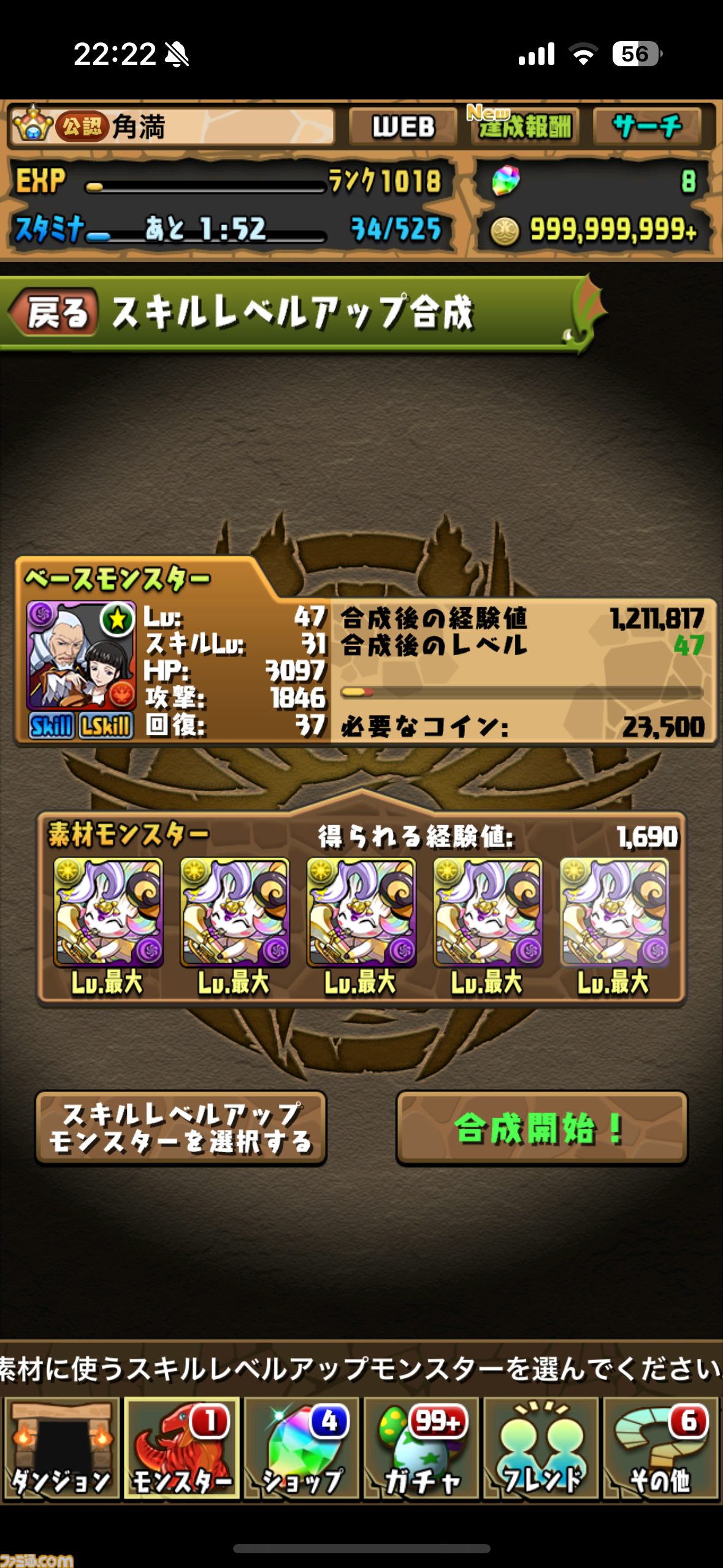Viewport: 723px width, 1568px height.
Task: Switch to the フレンド tab
Action: click(541, 1448)
